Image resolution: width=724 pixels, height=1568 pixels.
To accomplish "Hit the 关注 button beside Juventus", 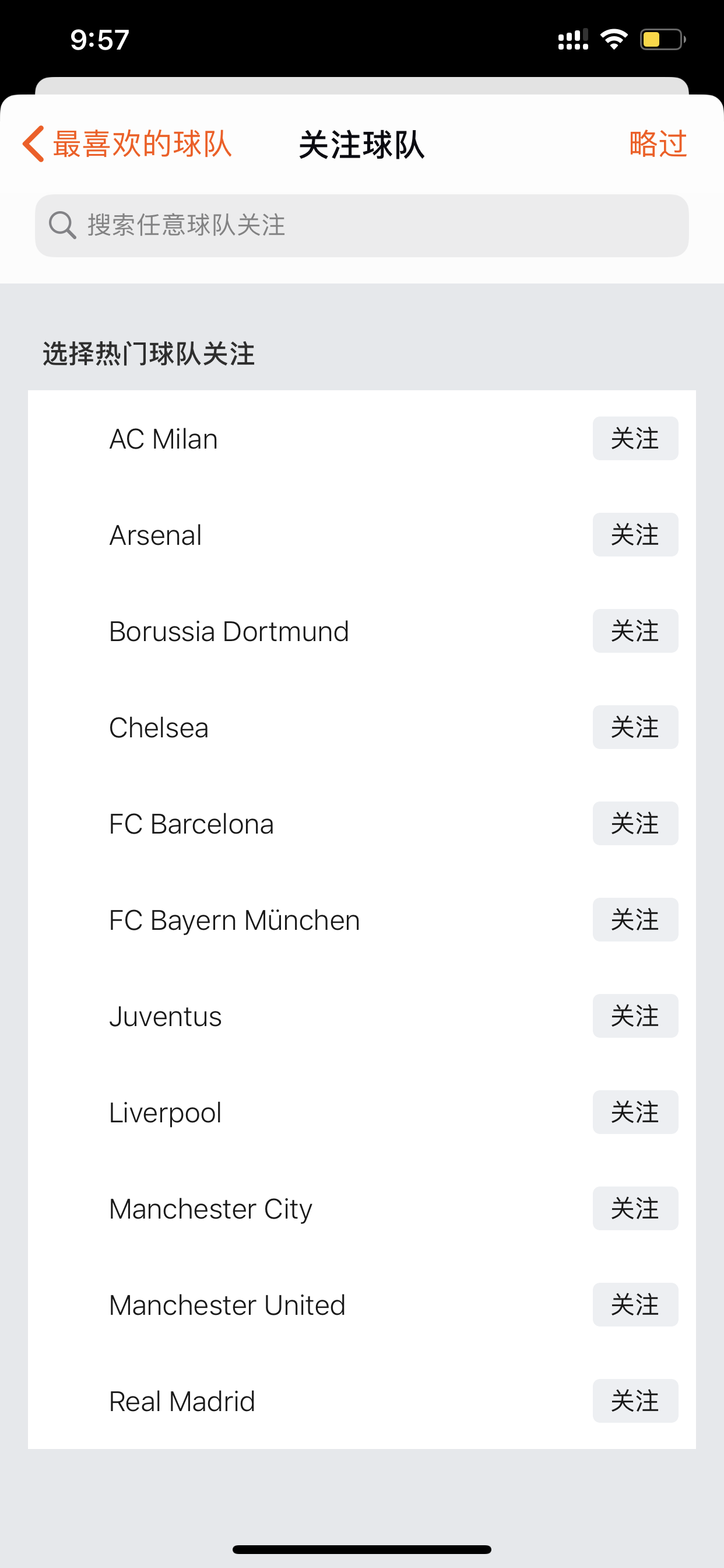I will [635, 1016].
